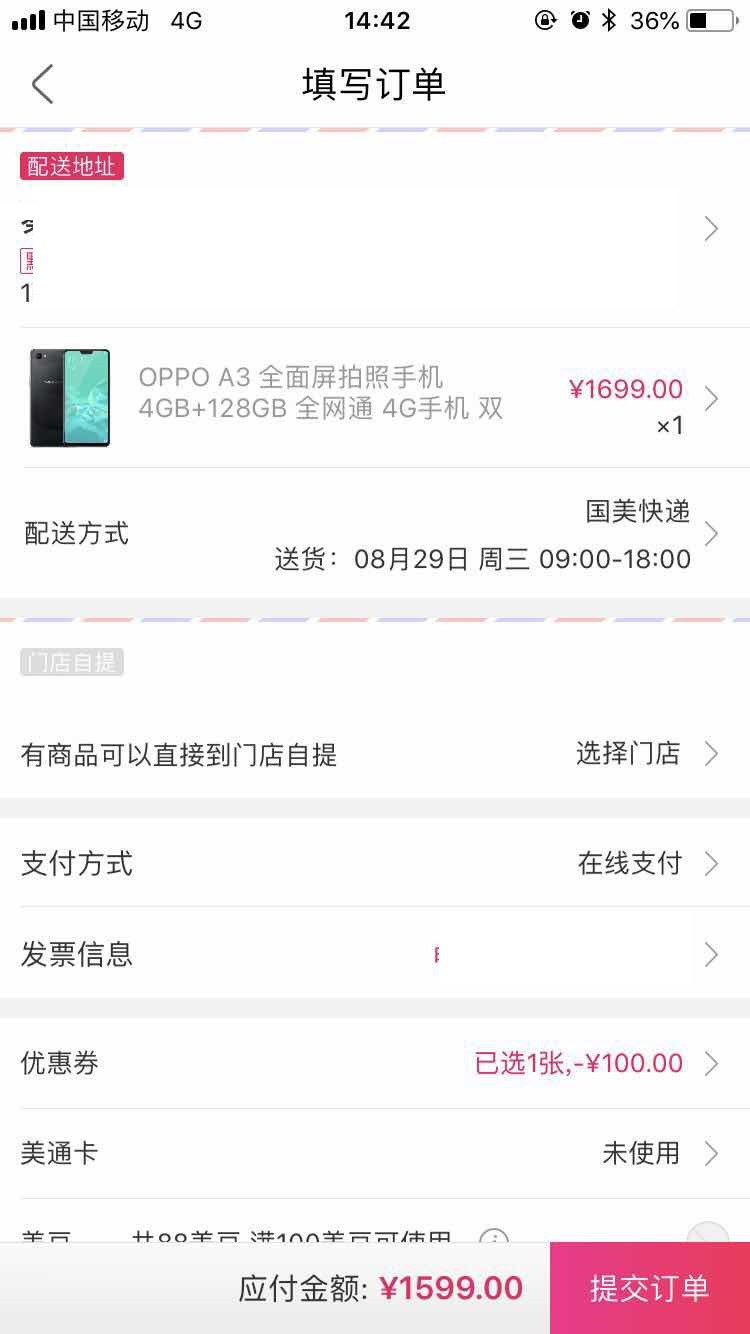Open the 配送方式 delivery options
Image resolution: width=750 pixels, height=1334 pixels.
(710, 533)
